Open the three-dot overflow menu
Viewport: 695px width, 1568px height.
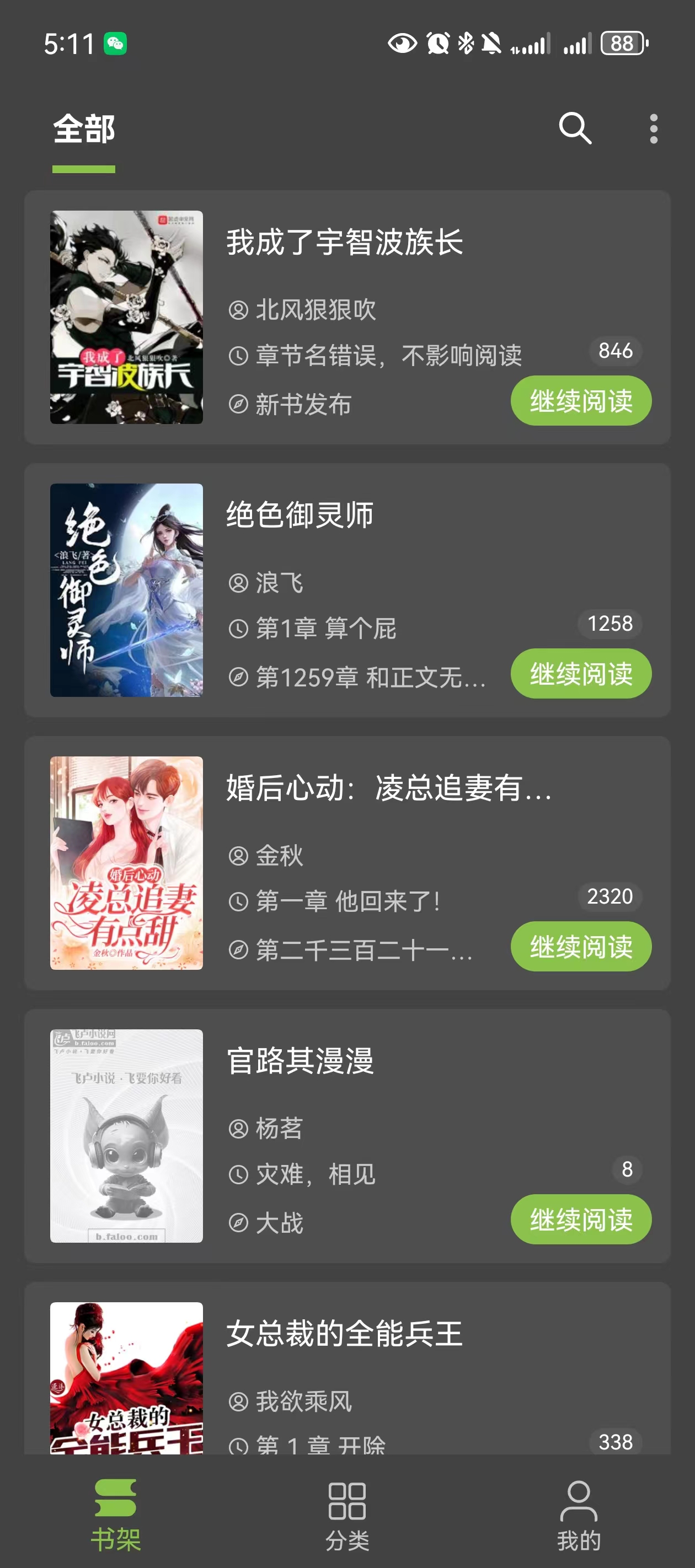tap(653, 128)
